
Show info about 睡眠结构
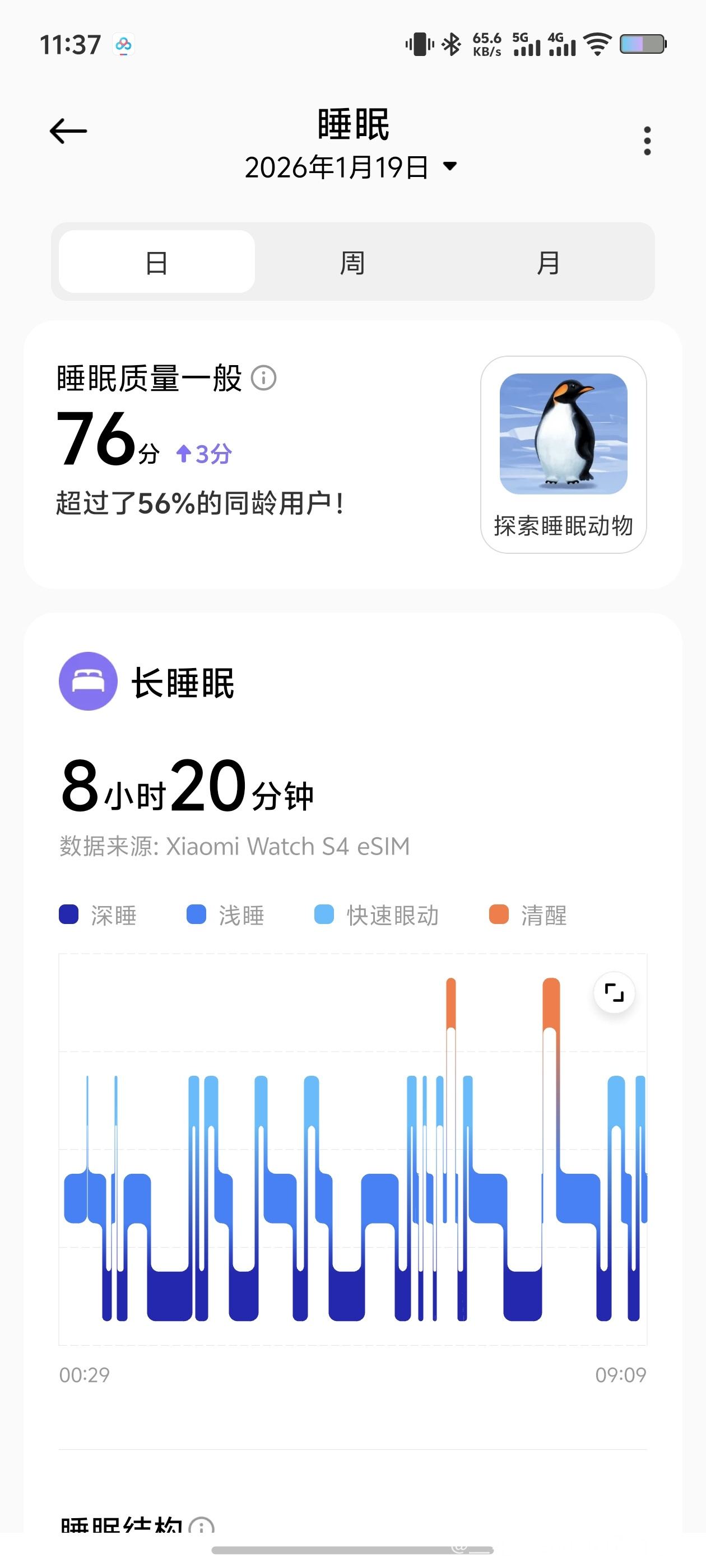(x=202, y=1525)
